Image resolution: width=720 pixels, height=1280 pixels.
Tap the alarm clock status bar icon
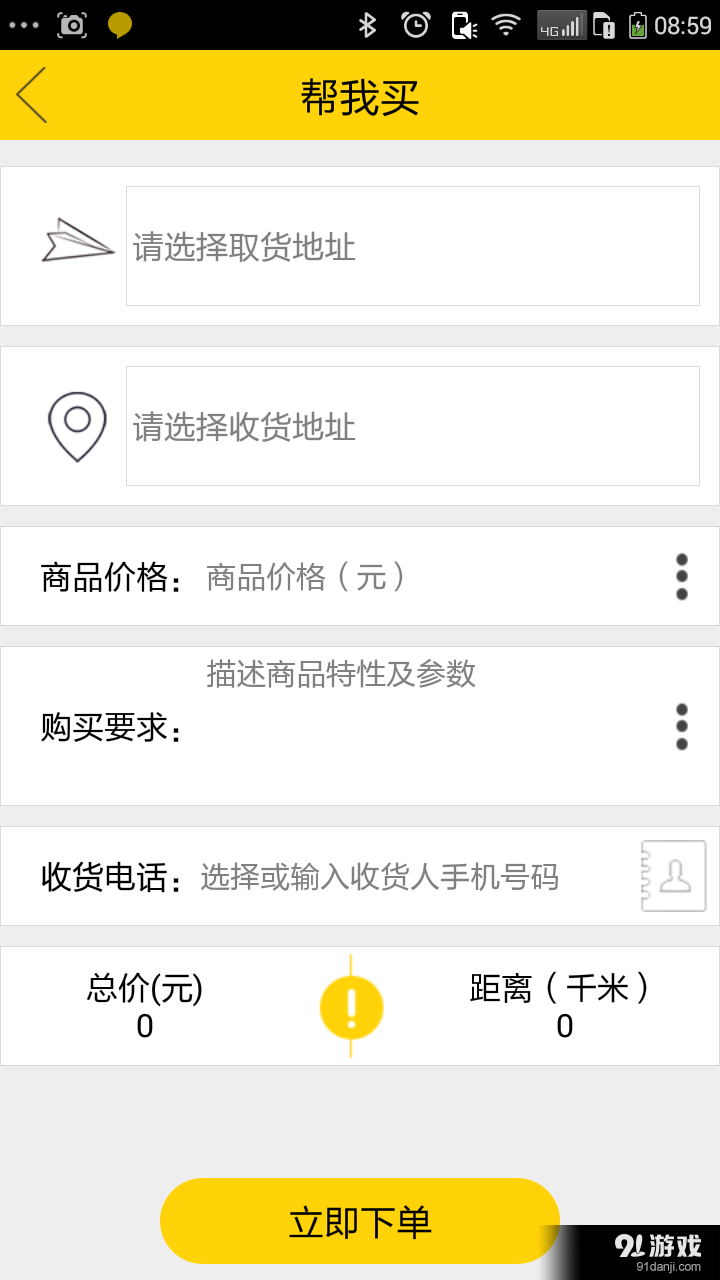417,23
